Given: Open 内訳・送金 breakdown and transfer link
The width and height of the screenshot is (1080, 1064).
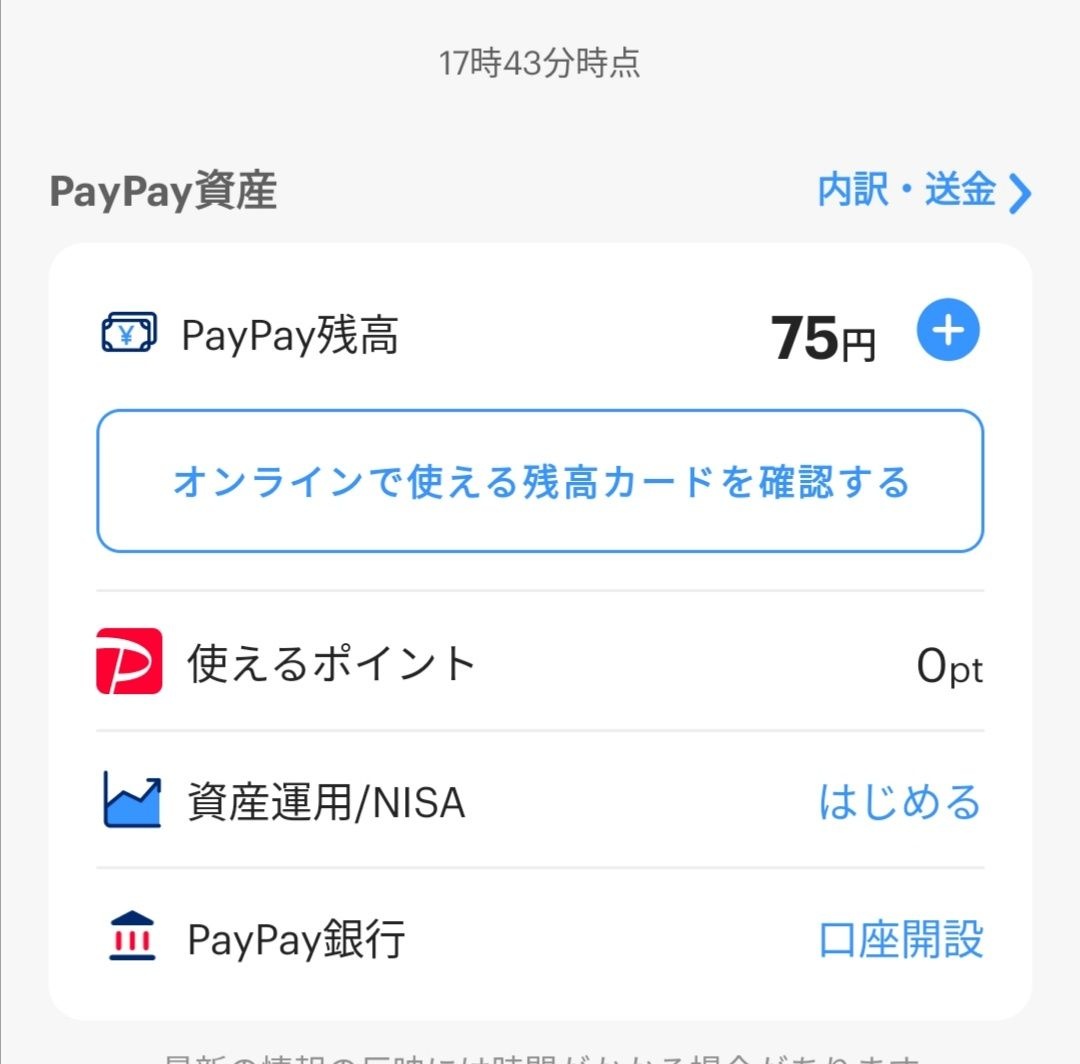Looking at the screenshot, I should pos(923,191).
